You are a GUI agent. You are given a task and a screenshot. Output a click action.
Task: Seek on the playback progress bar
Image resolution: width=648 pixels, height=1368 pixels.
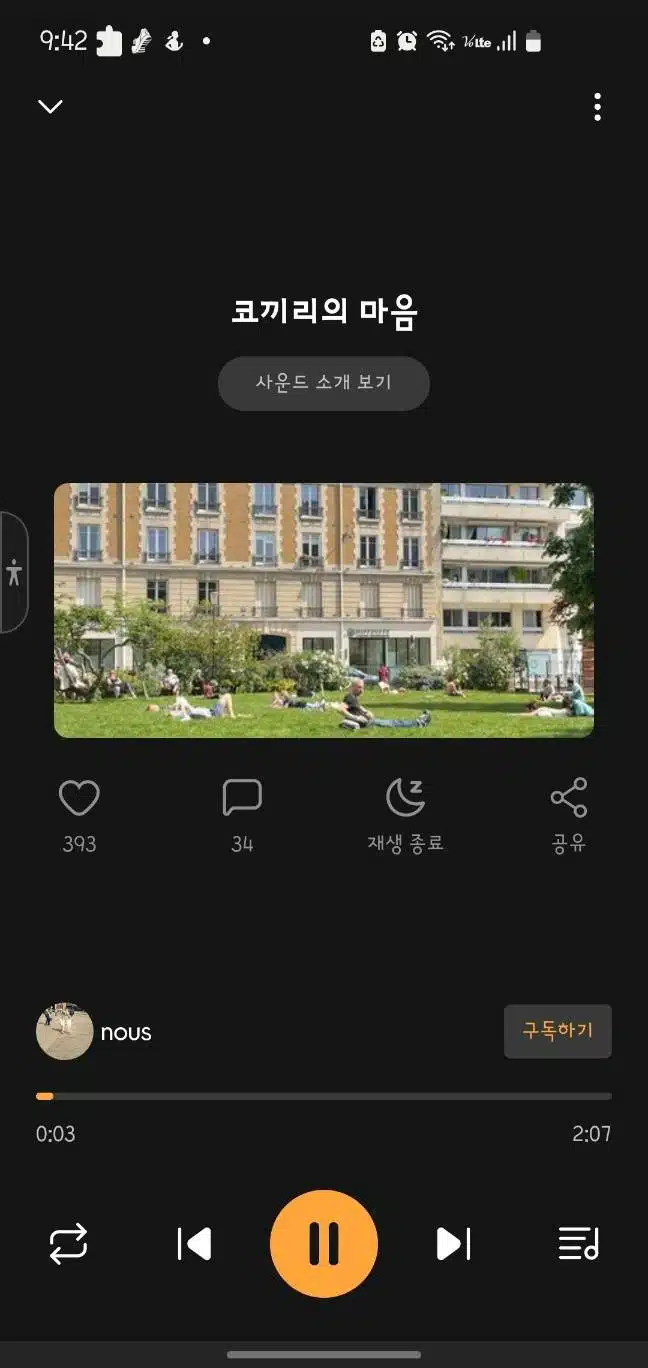[324, 1096]
